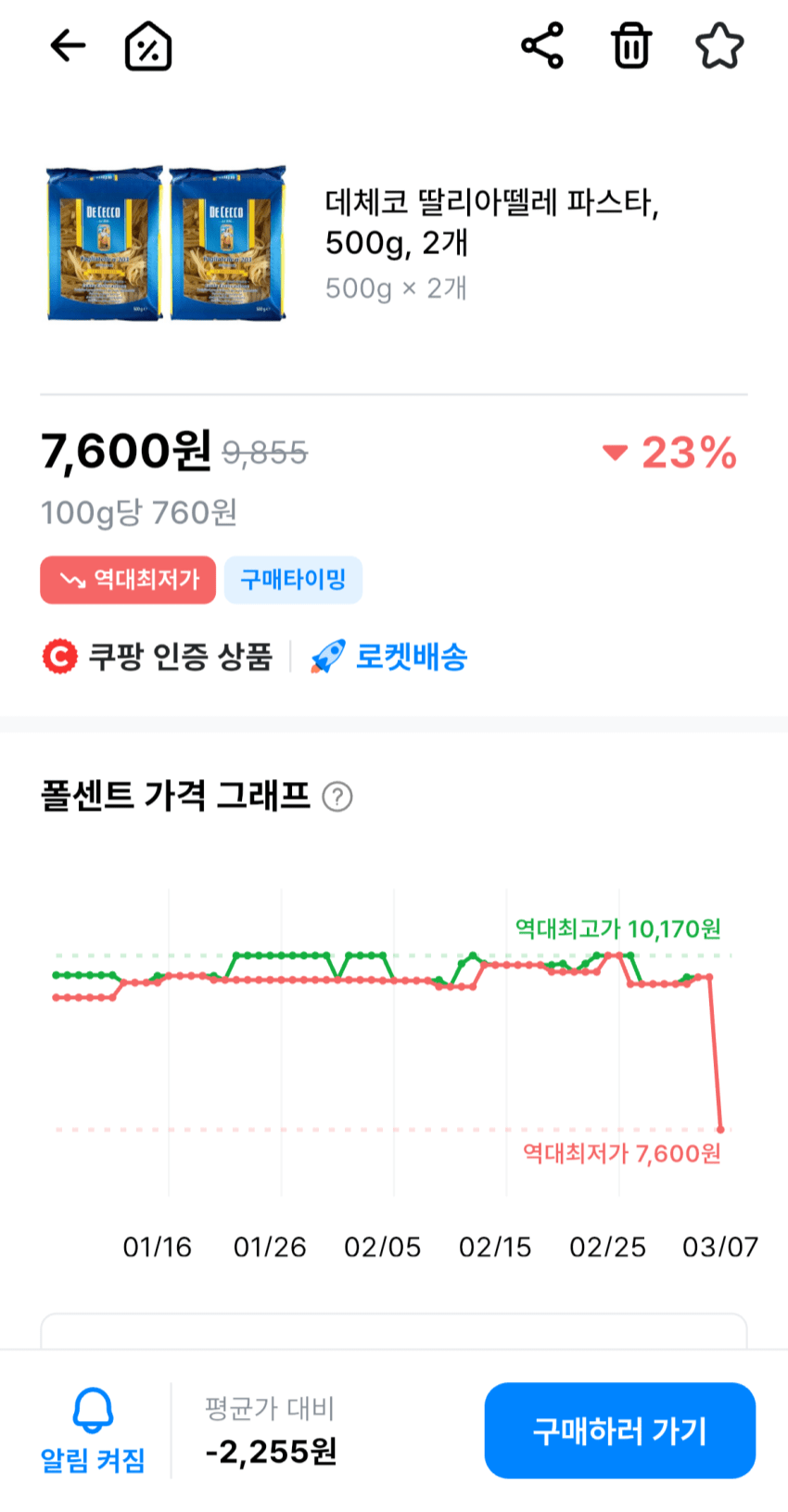Open the De Cecco pasta product thumbnail
The image size is (788, 1512).
click(169, 243)
